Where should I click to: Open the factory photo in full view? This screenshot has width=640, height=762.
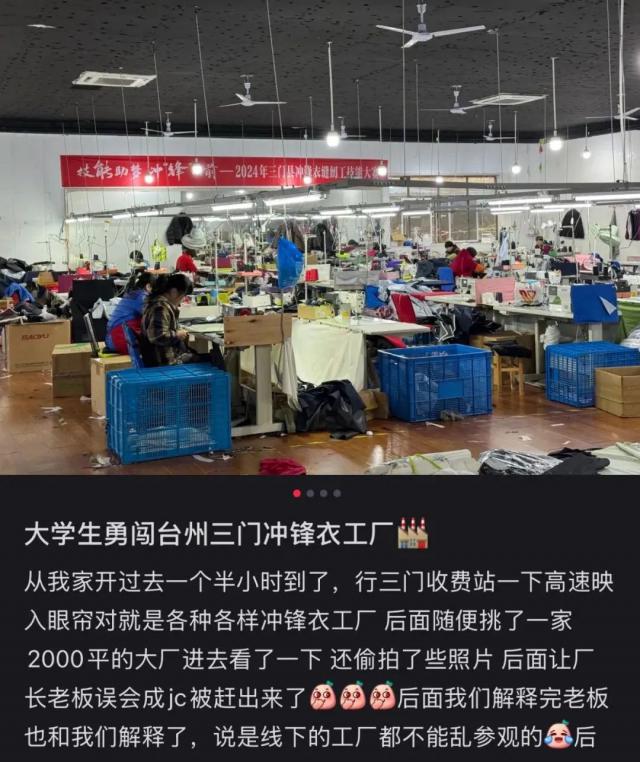click(x=320, y=240)
